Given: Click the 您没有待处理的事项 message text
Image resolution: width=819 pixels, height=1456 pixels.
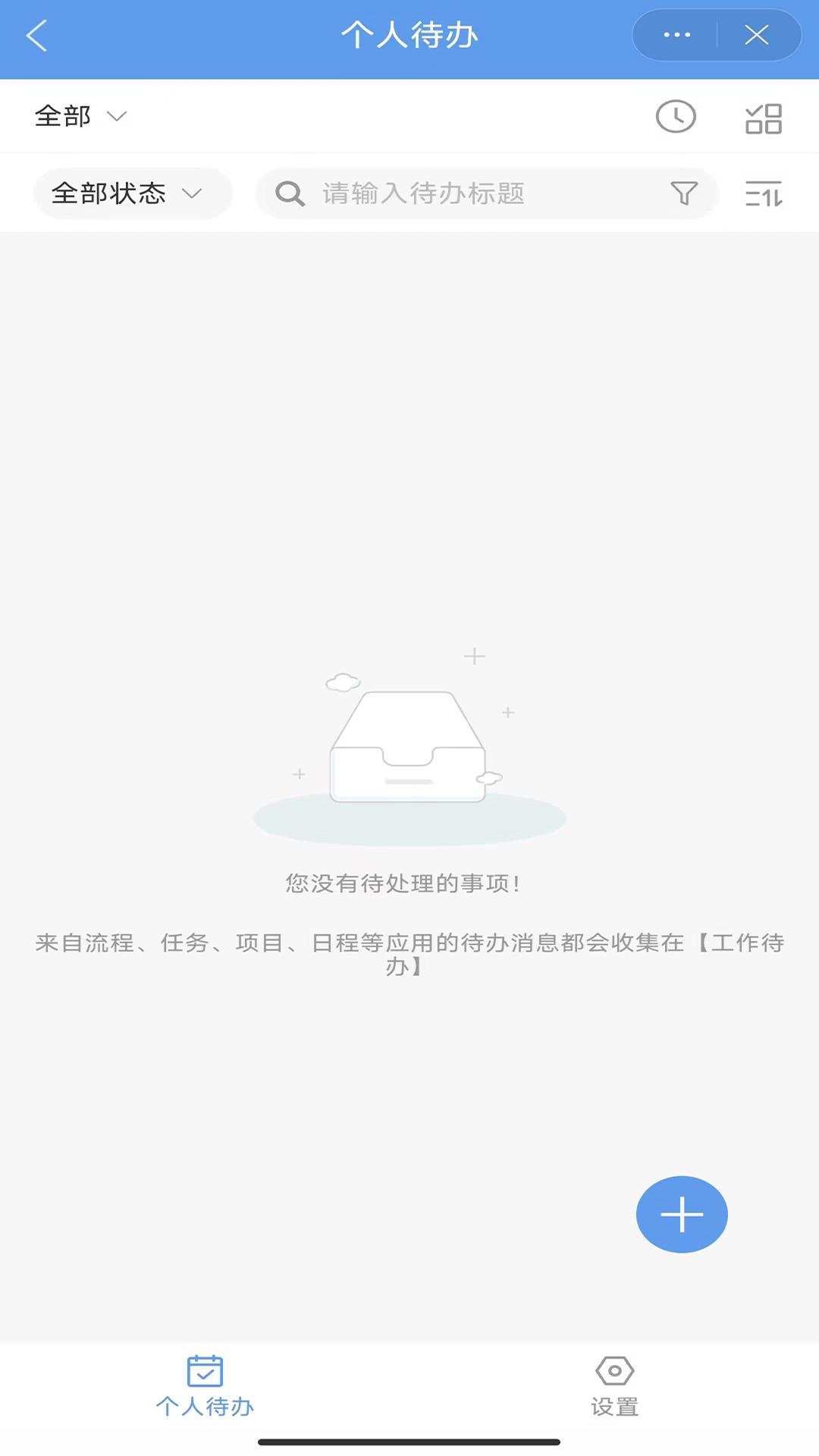Looking at the screenshot, I should (x=403, y=883).
